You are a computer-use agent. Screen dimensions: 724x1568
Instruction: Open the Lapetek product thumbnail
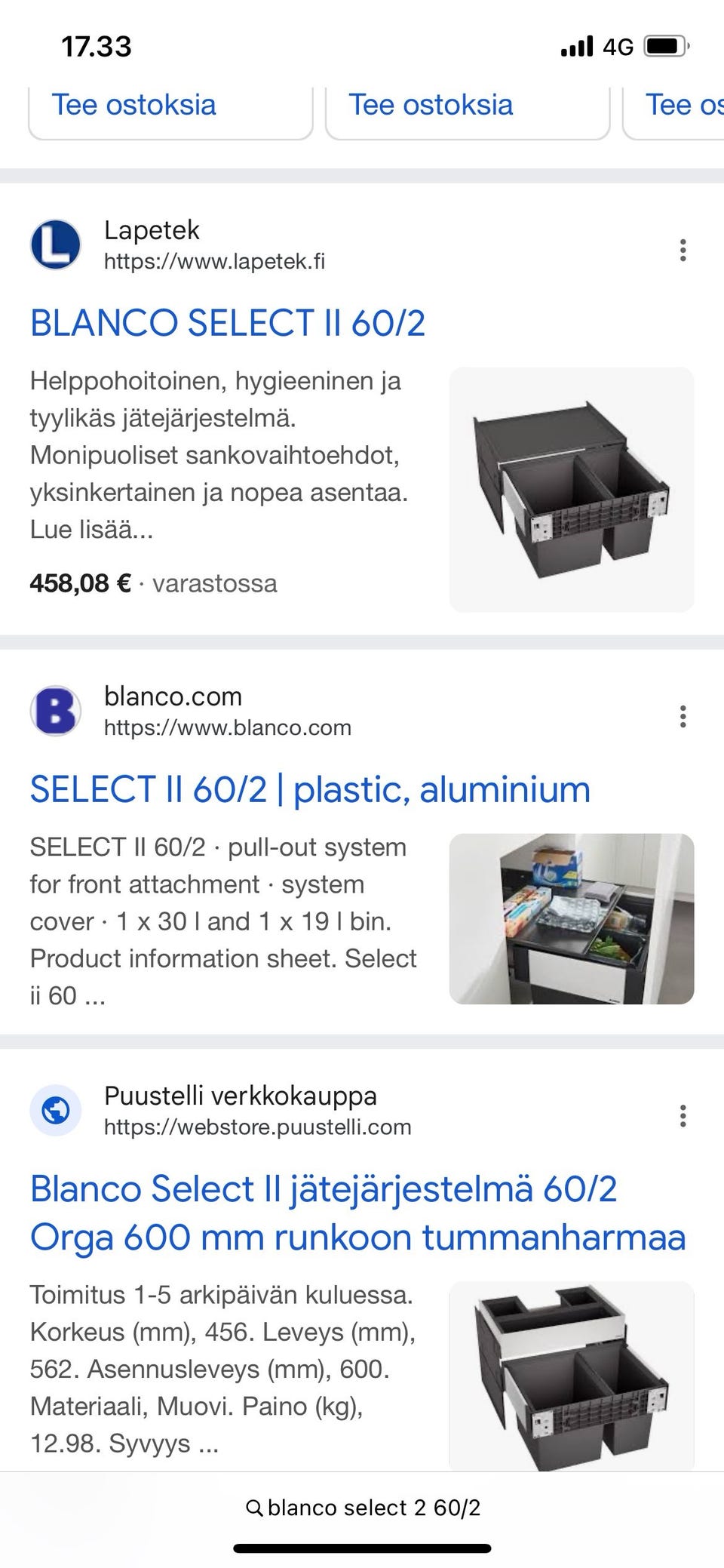(x=571, y=490)
